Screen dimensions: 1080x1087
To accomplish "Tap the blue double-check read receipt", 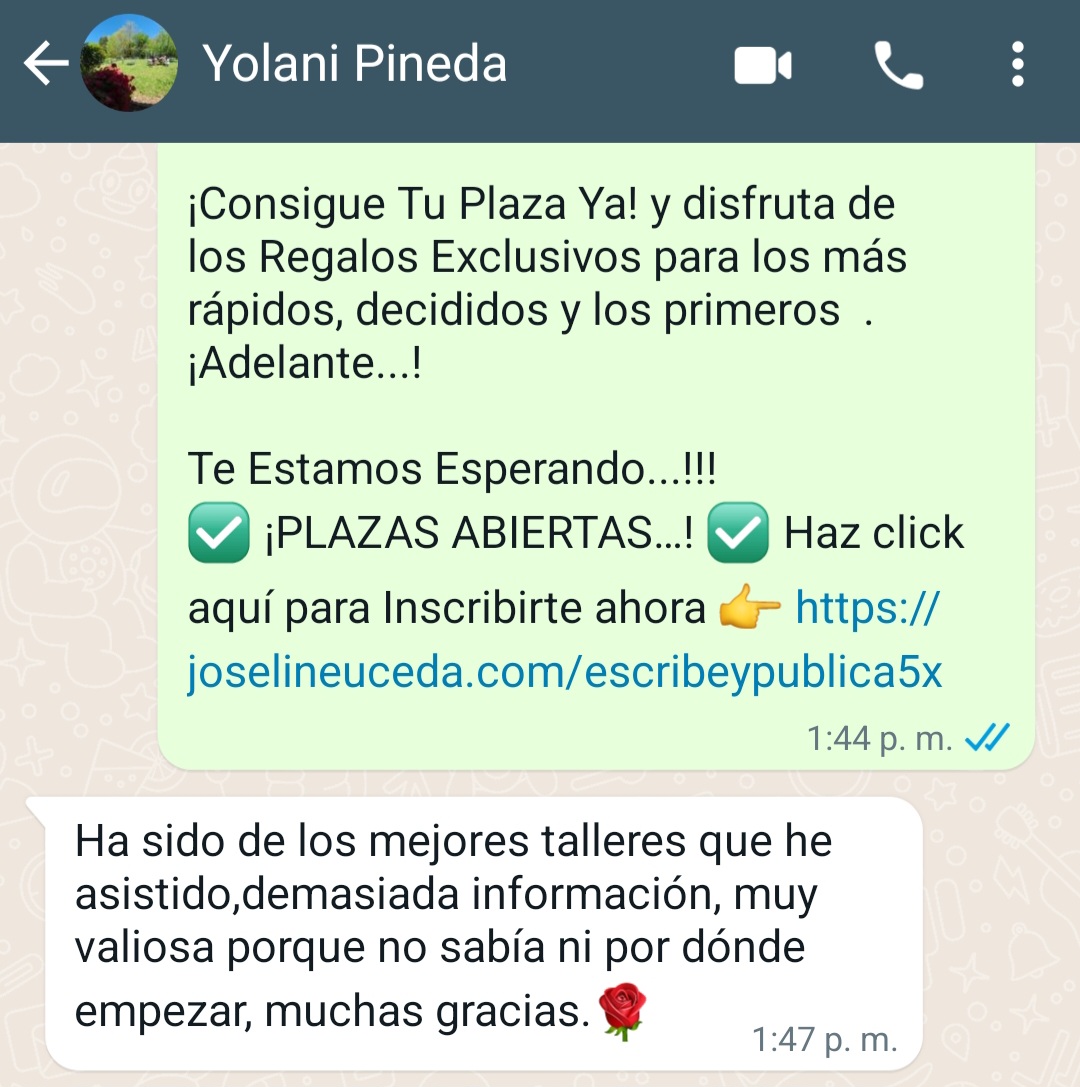I will point(984,736).
